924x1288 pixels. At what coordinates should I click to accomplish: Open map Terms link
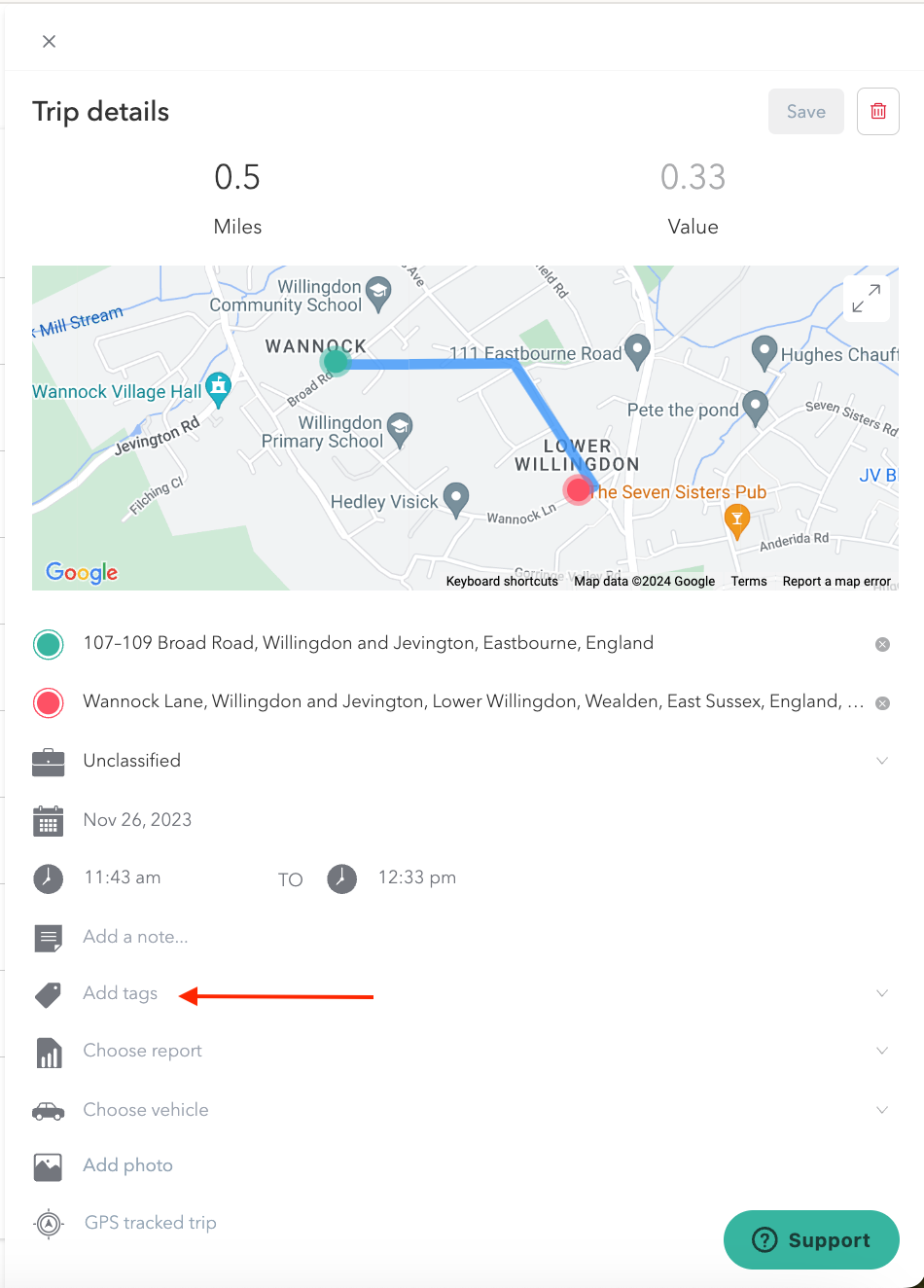[x=749, y=581]
